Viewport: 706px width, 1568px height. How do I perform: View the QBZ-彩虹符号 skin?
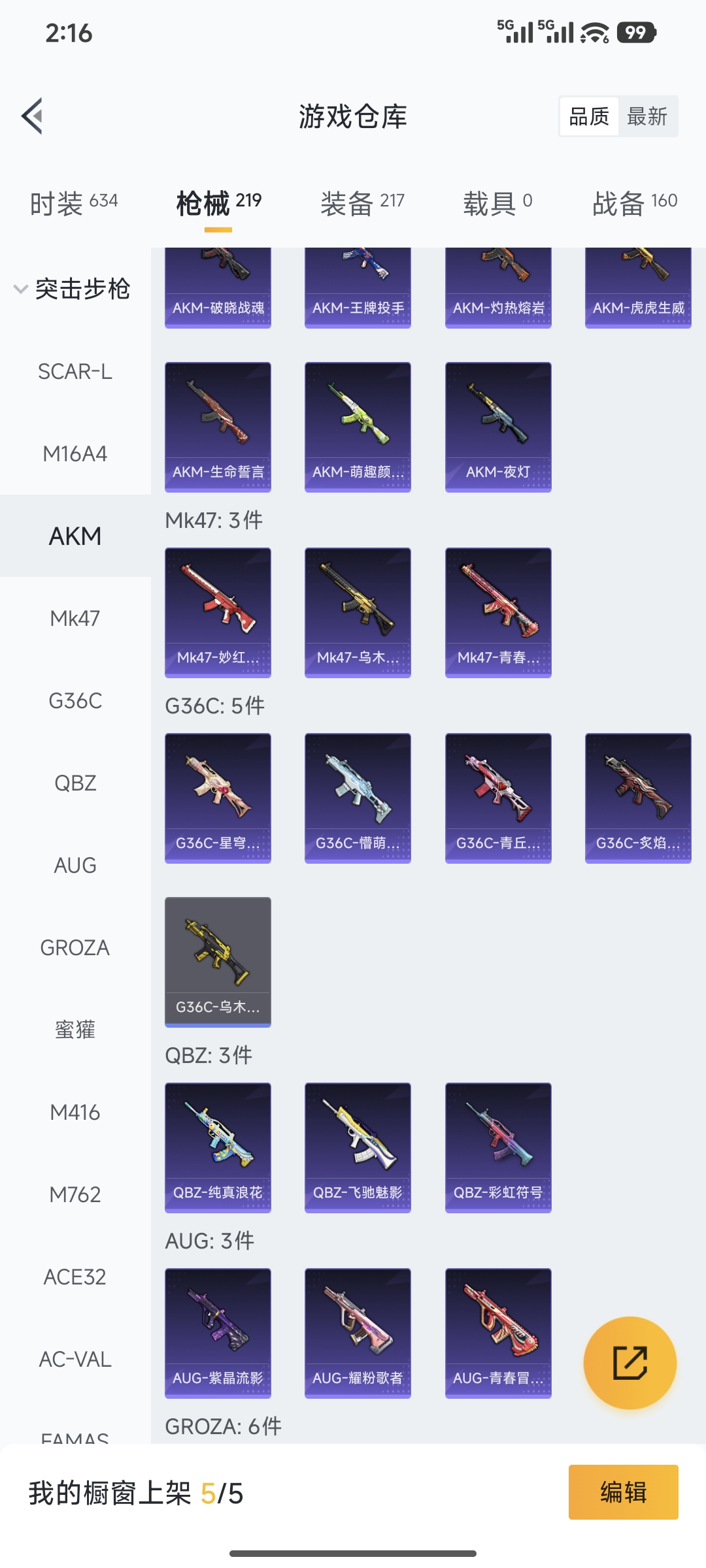coord(498,1147)
